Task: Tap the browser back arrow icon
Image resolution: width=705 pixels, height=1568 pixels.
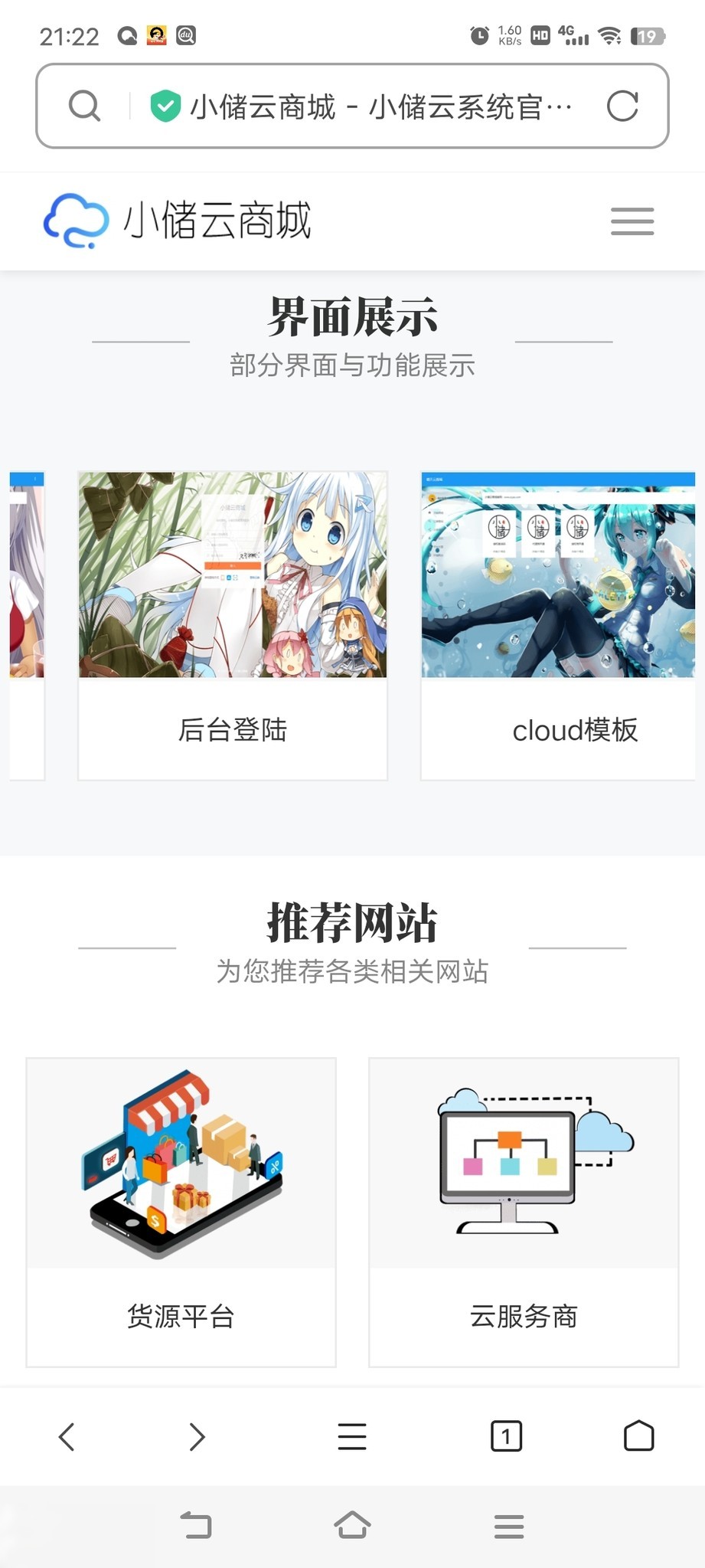Action: click(x=65, y=1436)
